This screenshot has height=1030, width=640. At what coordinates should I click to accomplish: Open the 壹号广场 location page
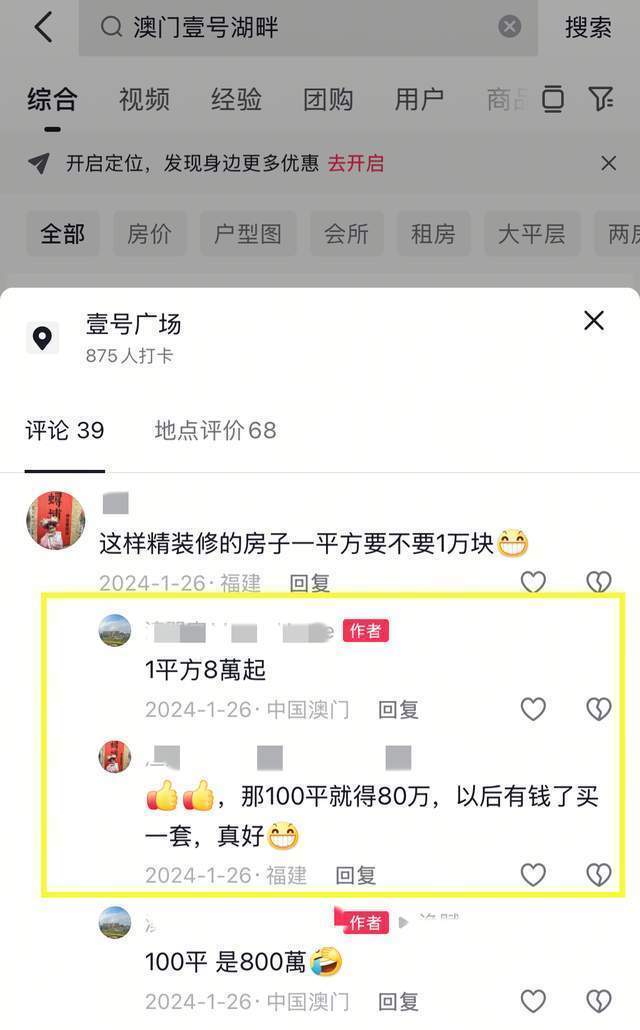pyautogui.click(x=133, y=324)
